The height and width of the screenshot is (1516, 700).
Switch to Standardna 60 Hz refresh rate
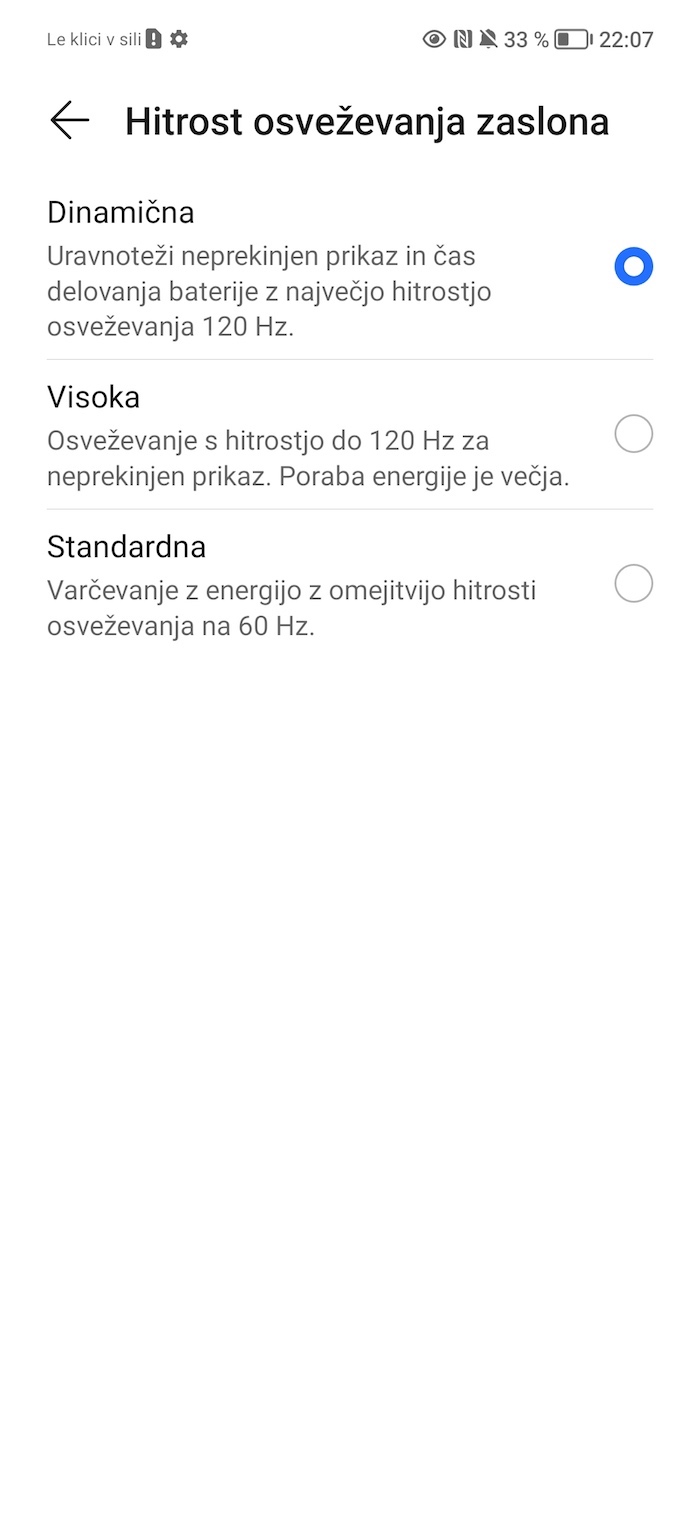633,584
